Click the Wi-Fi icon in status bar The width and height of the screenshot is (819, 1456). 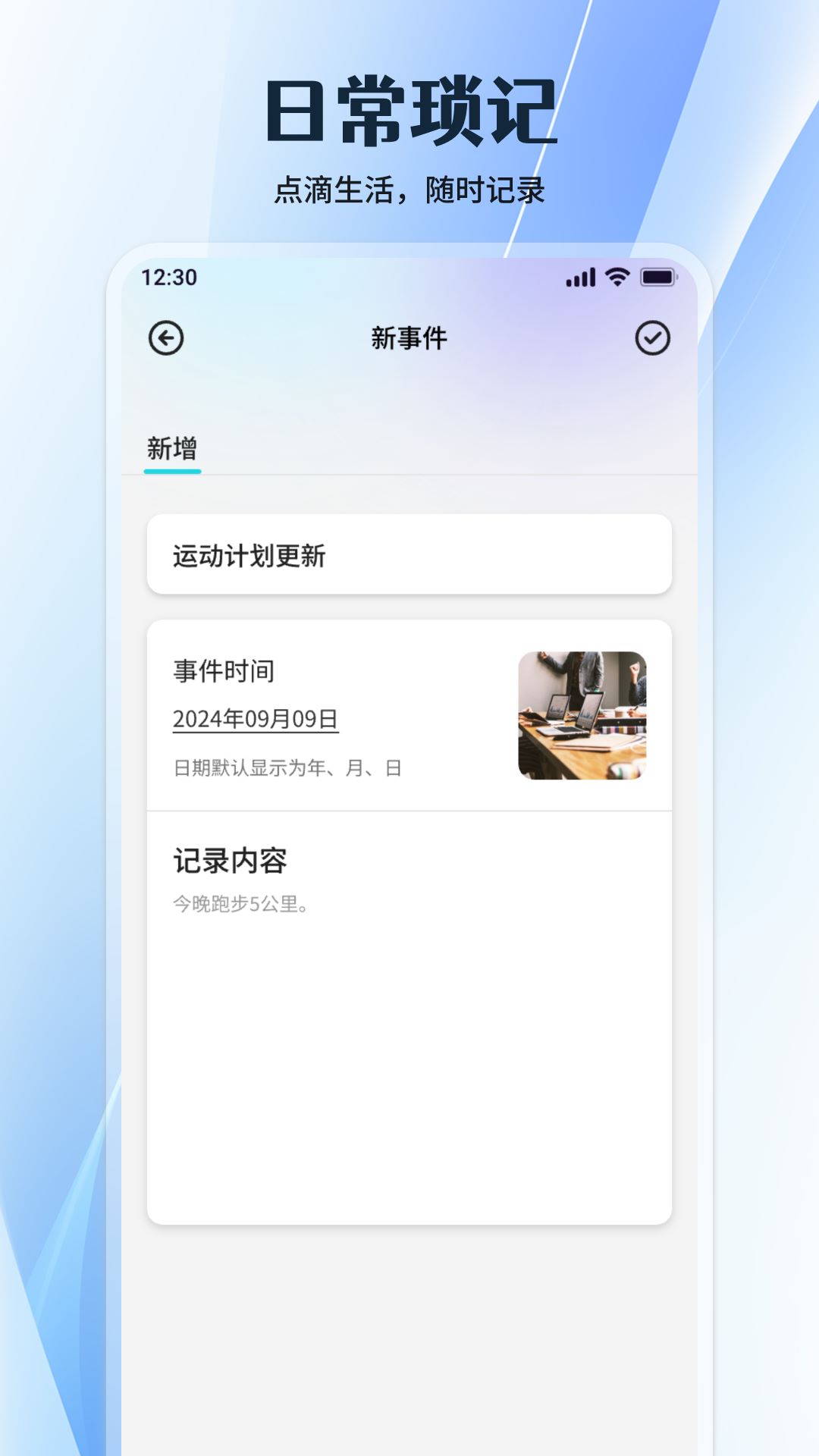tap(617, 278)
